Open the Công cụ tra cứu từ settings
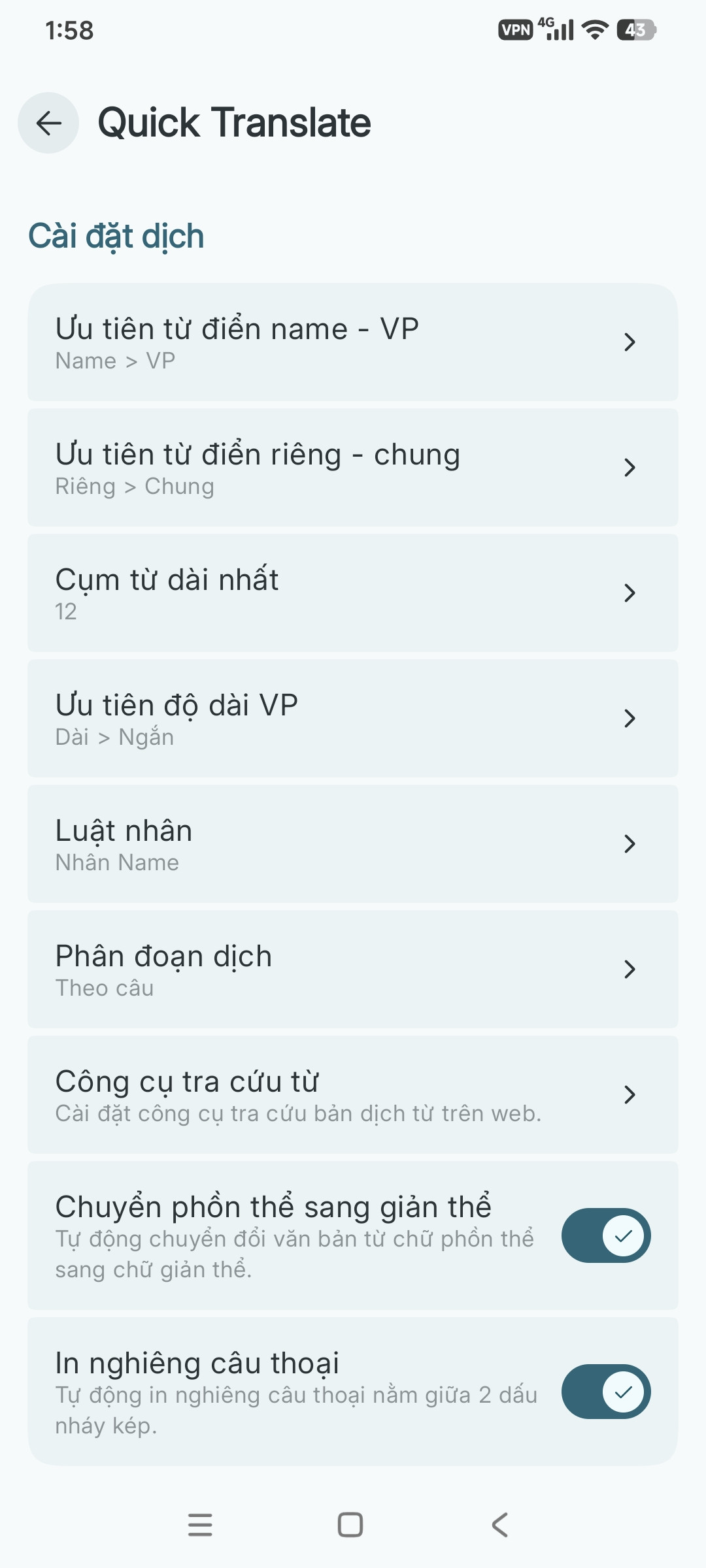 [x=353, y=1095]
